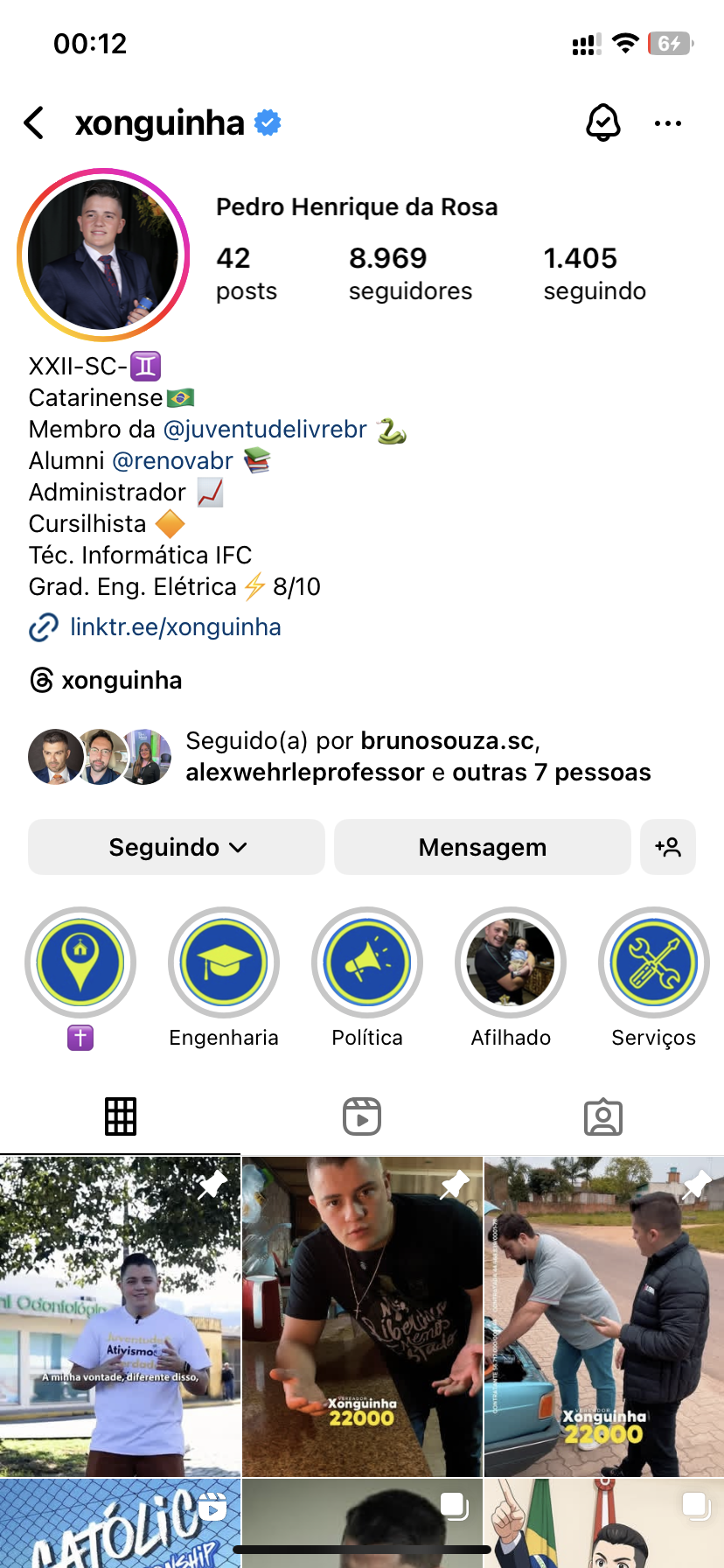
Task: Open the linktr.ee/xonguinha link
Action: (175, 627)
